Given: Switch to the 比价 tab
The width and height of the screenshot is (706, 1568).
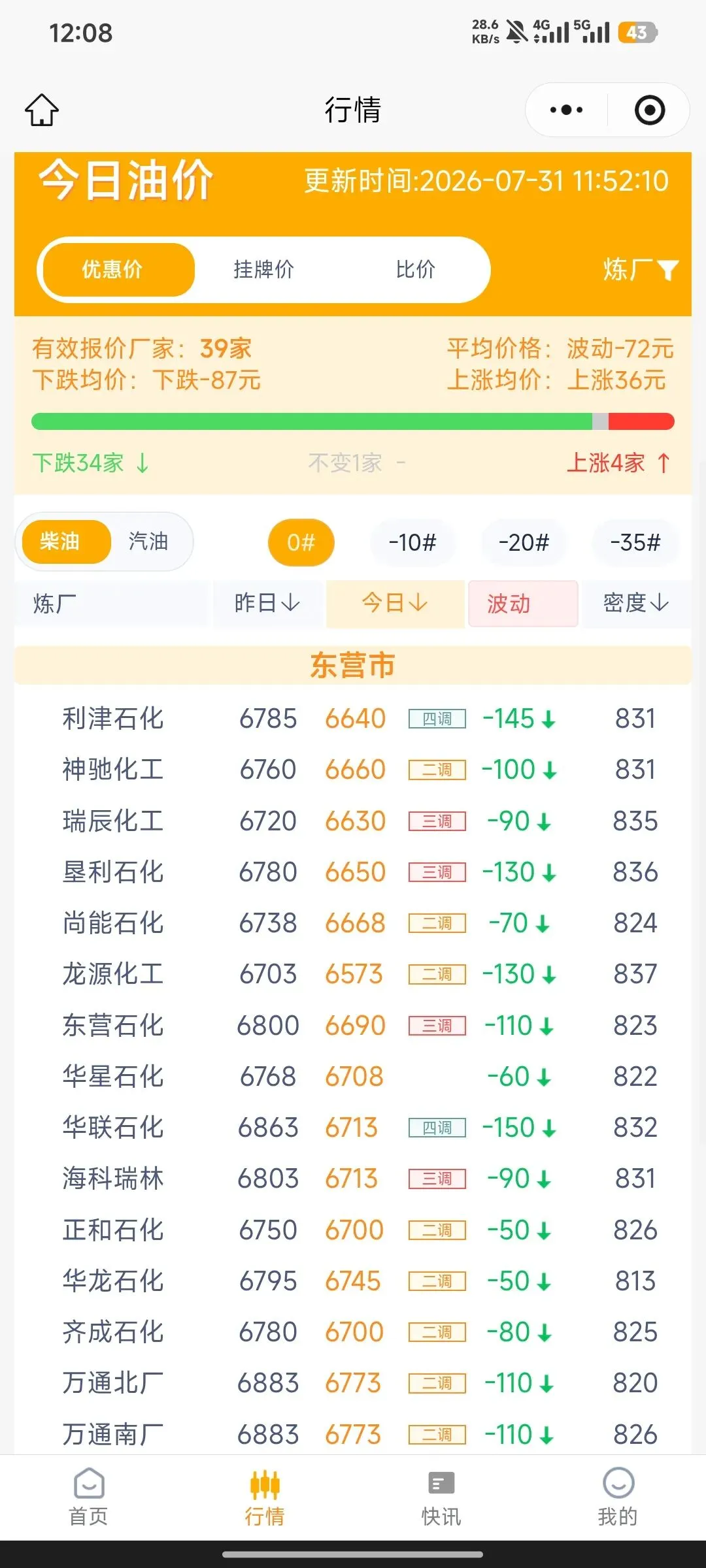Looking at the screenshot, I should pyautogui.click(x=416, y=269).
